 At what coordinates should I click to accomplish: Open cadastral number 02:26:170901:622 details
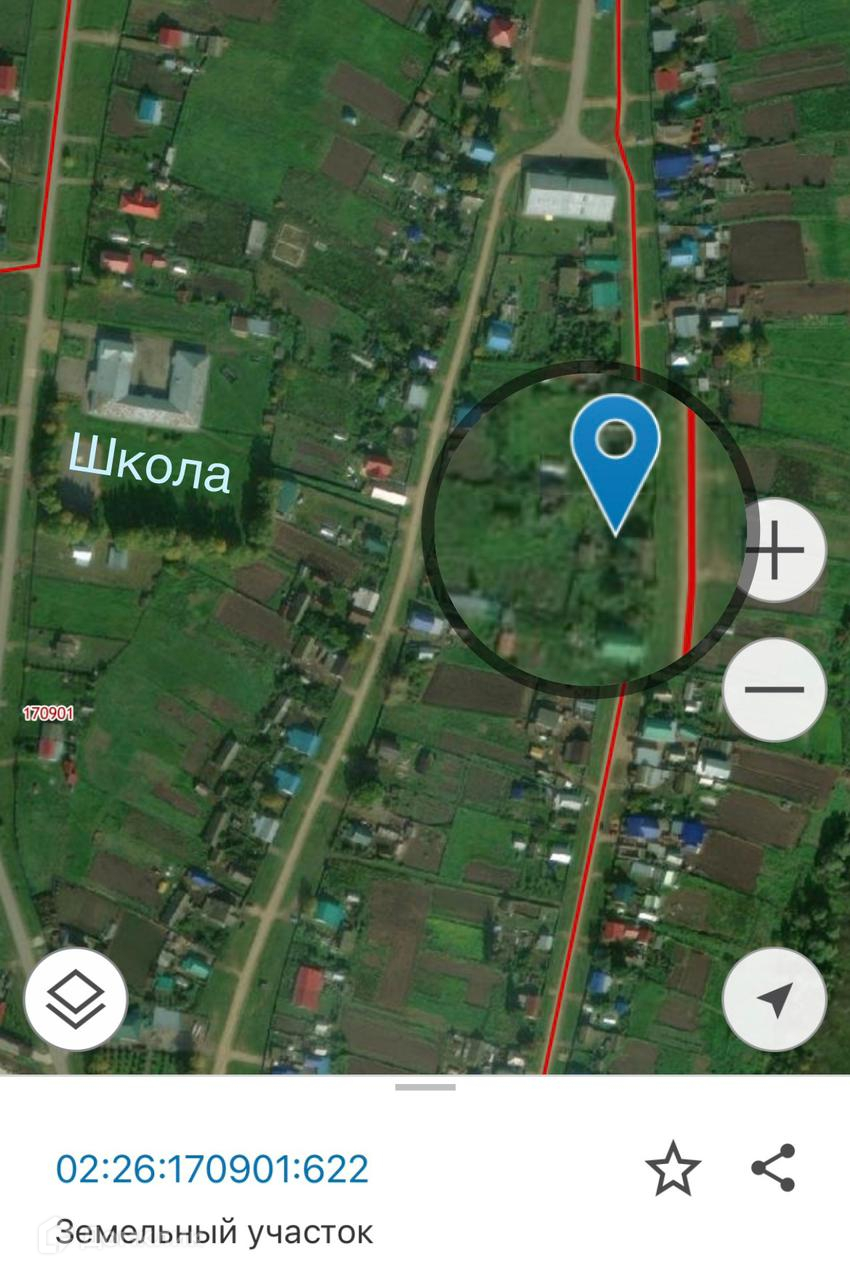point(212,1168)
